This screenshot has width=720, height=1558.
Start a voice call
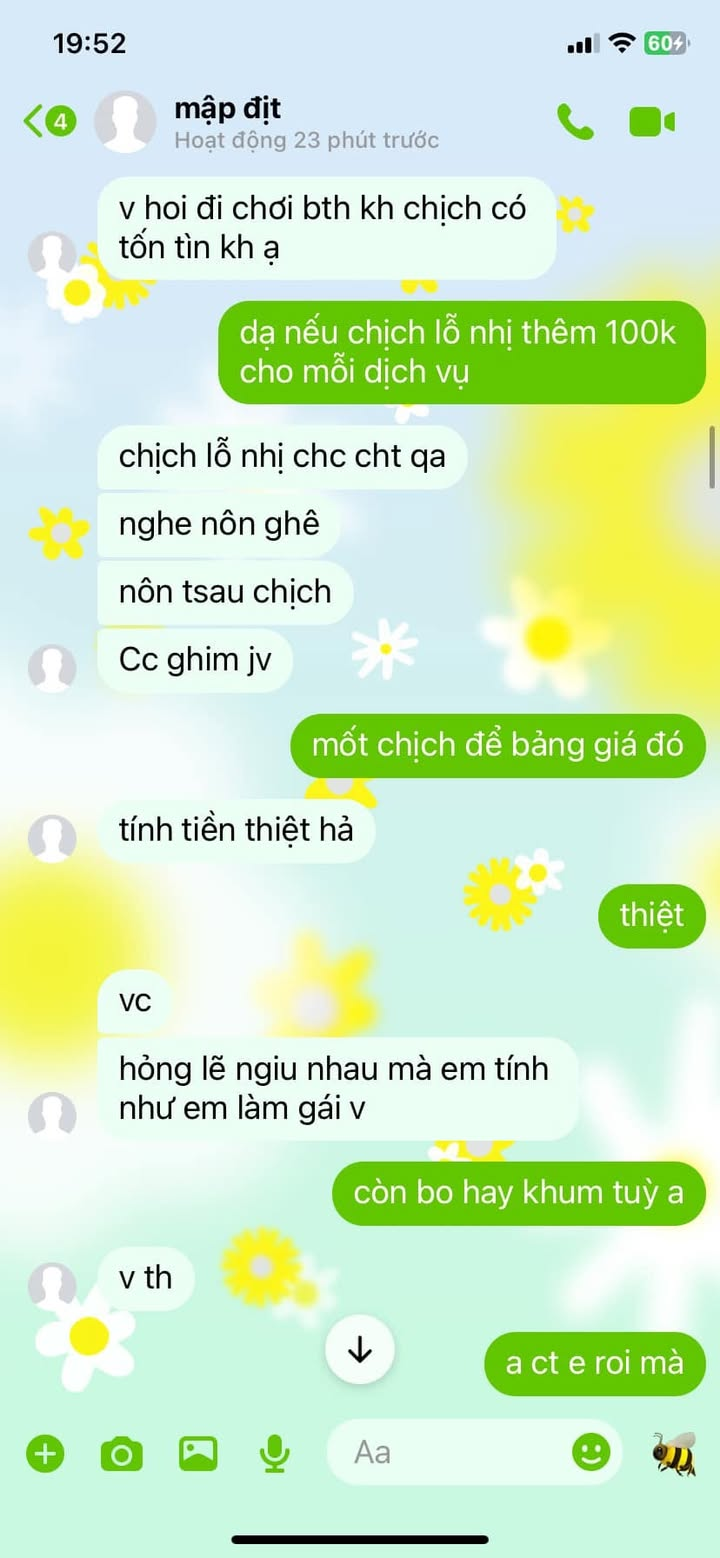tap(575, 122)
